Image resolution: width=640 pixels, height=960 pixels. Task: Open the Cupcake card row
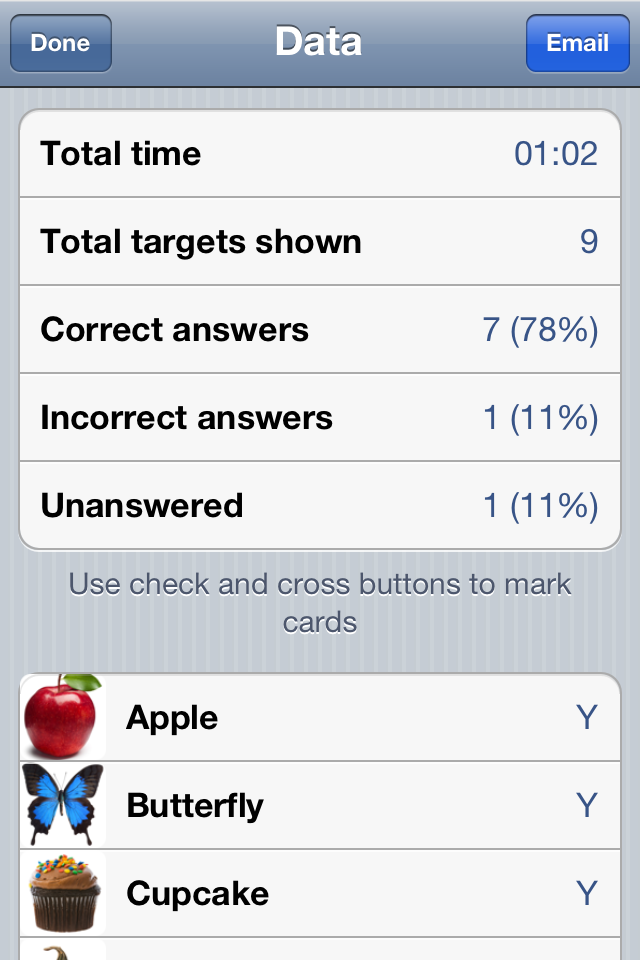(320, 893)
